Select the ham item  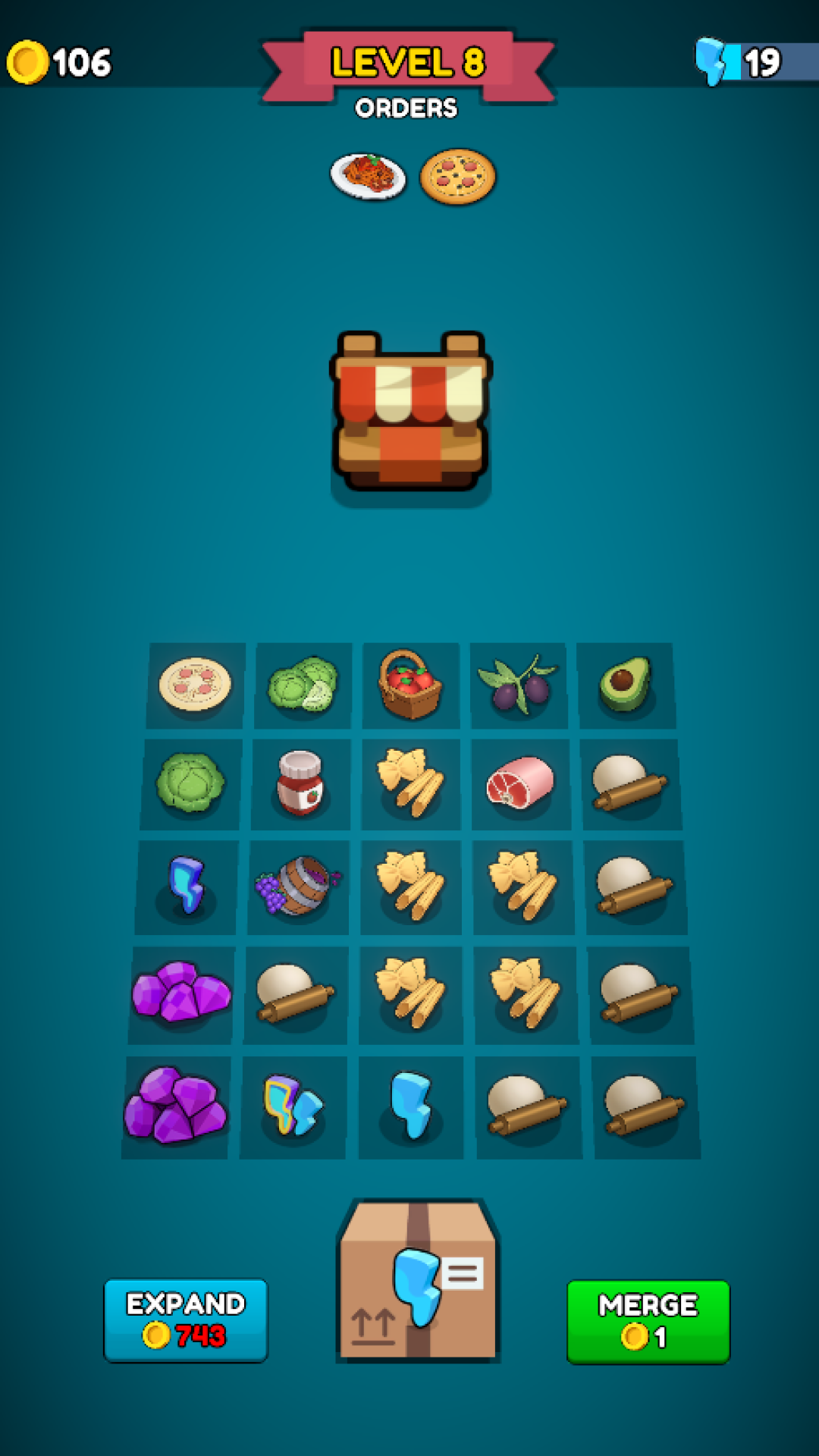point(520,783)
